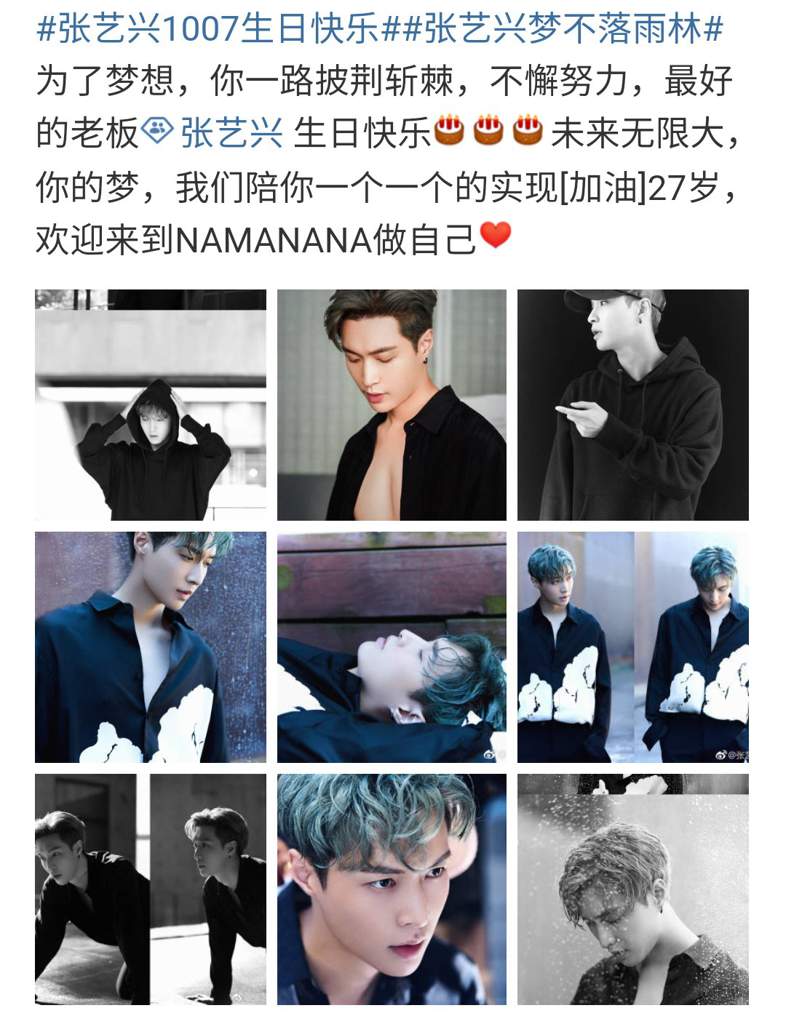Enlarge the close-up face photo with teal hair

pyautogui.click(x=392, y=889)
